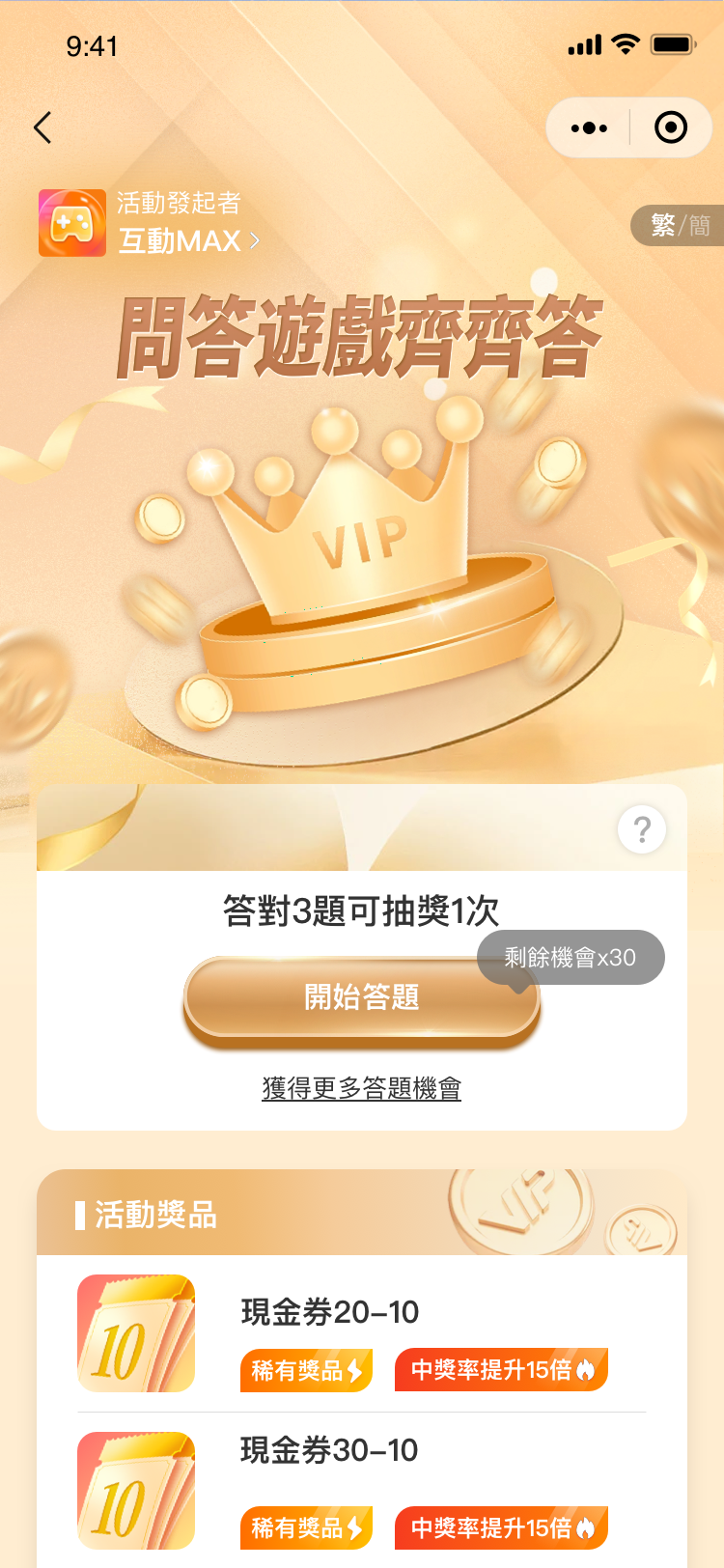Toggle the 繁/簡 language switch
This screenshot has height=1568, width=724.
coord(680,225)
